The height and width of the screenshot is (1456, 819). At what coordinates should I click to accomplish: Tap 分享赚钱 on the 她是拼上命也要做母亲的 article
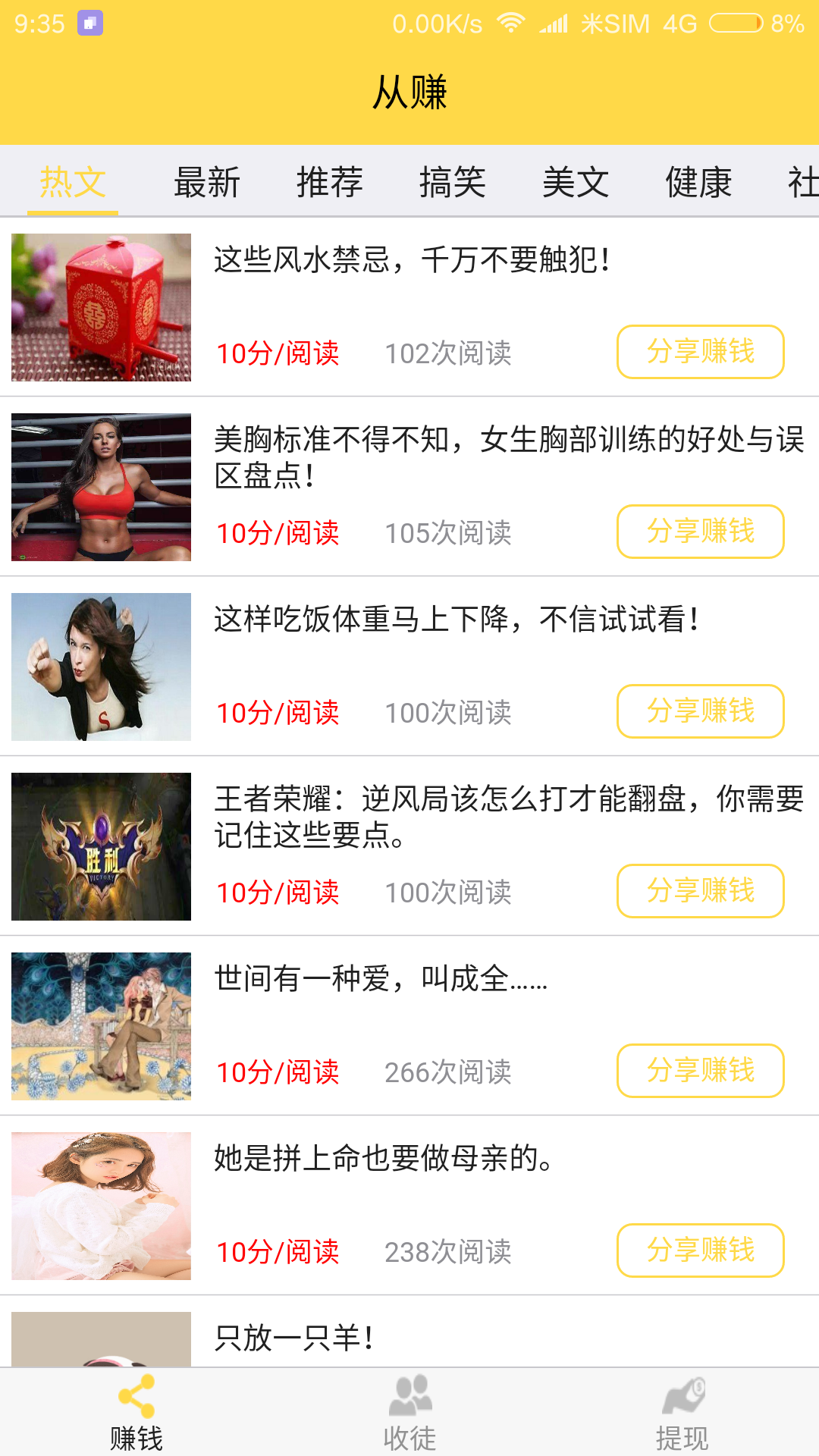699,1251
